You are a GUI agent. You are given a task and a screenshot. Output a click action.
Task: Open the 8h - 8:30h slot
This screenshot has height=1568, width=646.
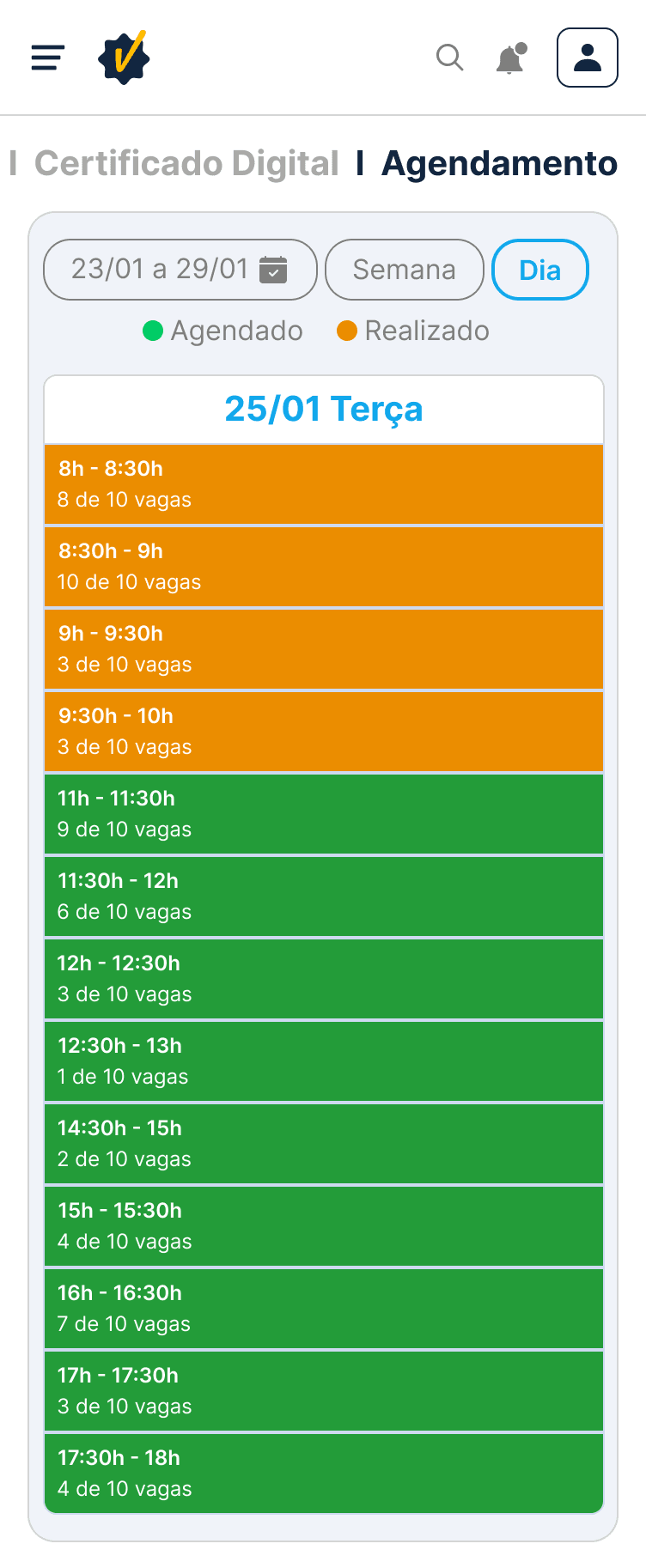(x=324, y=484)
